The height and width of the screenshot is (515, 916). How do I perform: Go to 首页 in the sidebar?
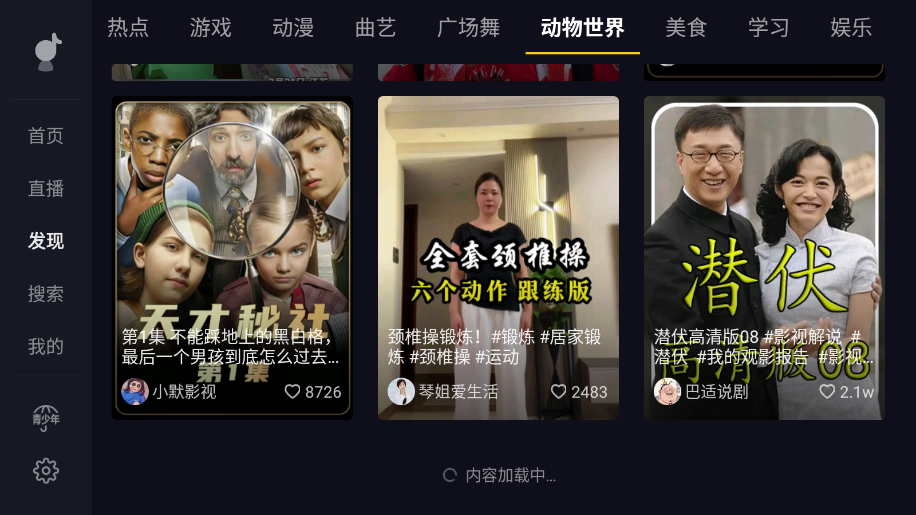coord(46,136)
